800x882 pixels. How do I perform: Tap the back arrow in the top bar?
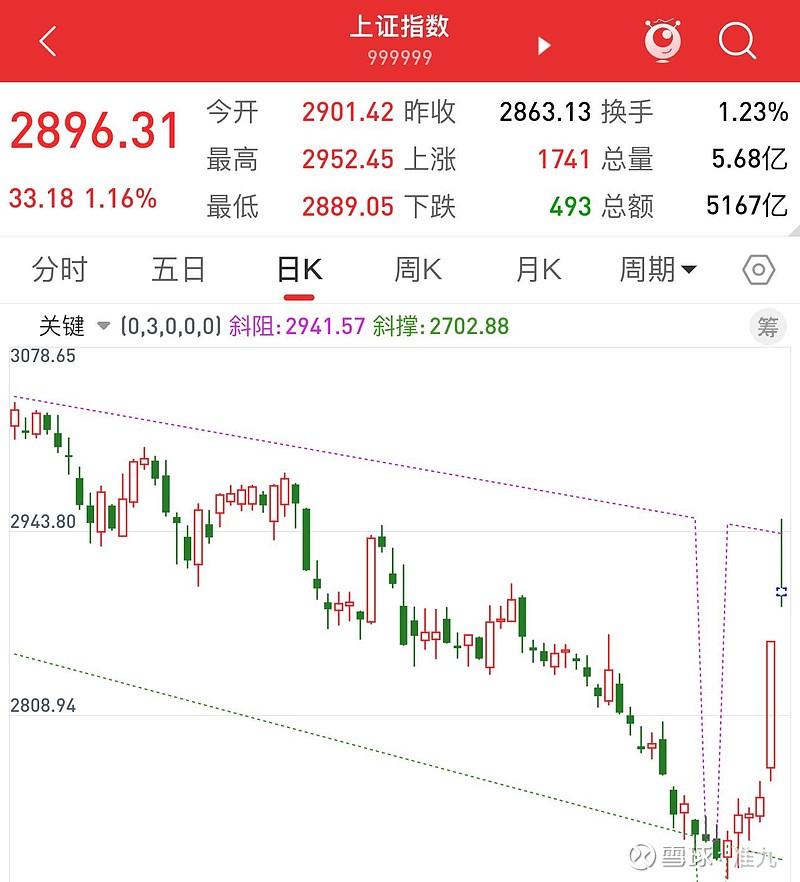pyautogui.click(x=46, y=41)
